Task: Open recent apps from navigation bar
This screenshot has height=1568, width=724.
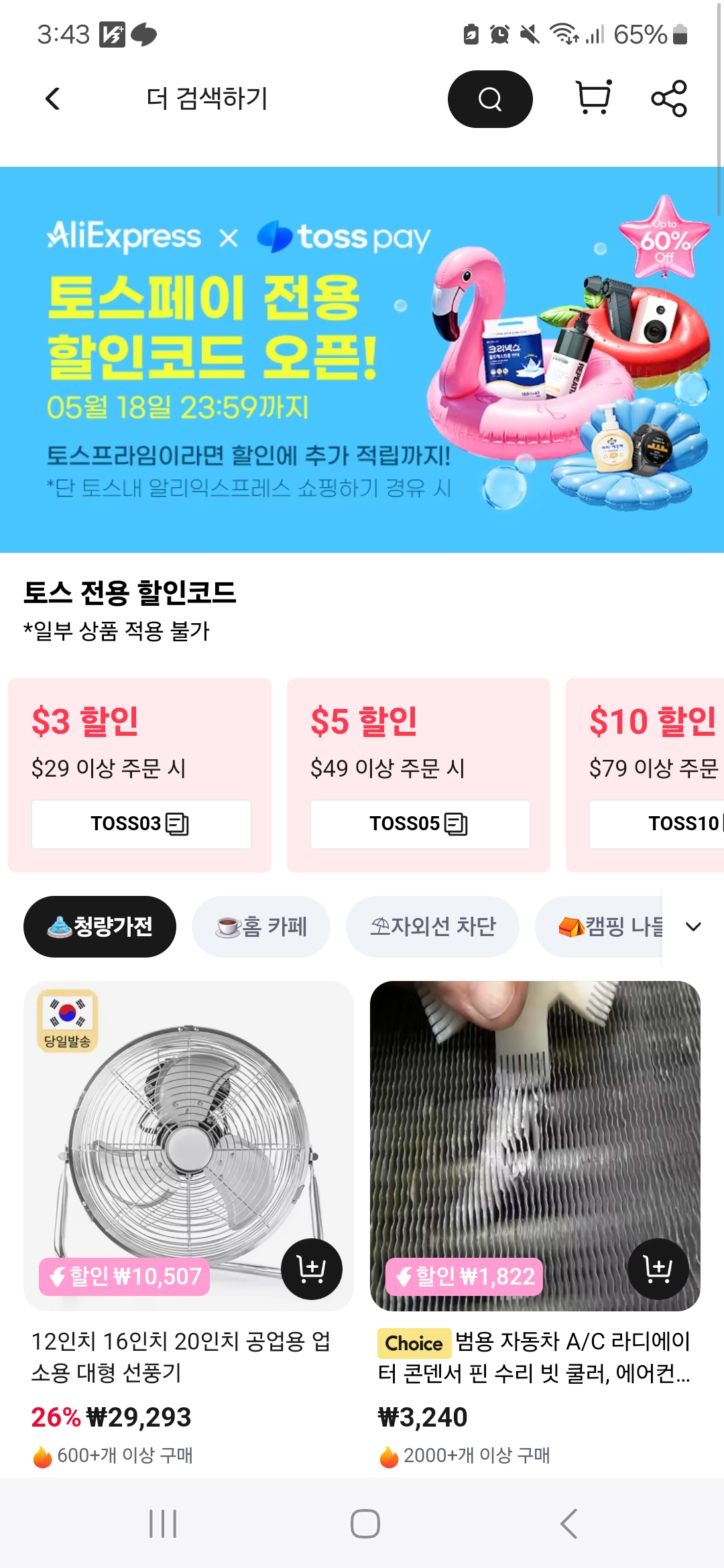Action: tap(163, 1524)
